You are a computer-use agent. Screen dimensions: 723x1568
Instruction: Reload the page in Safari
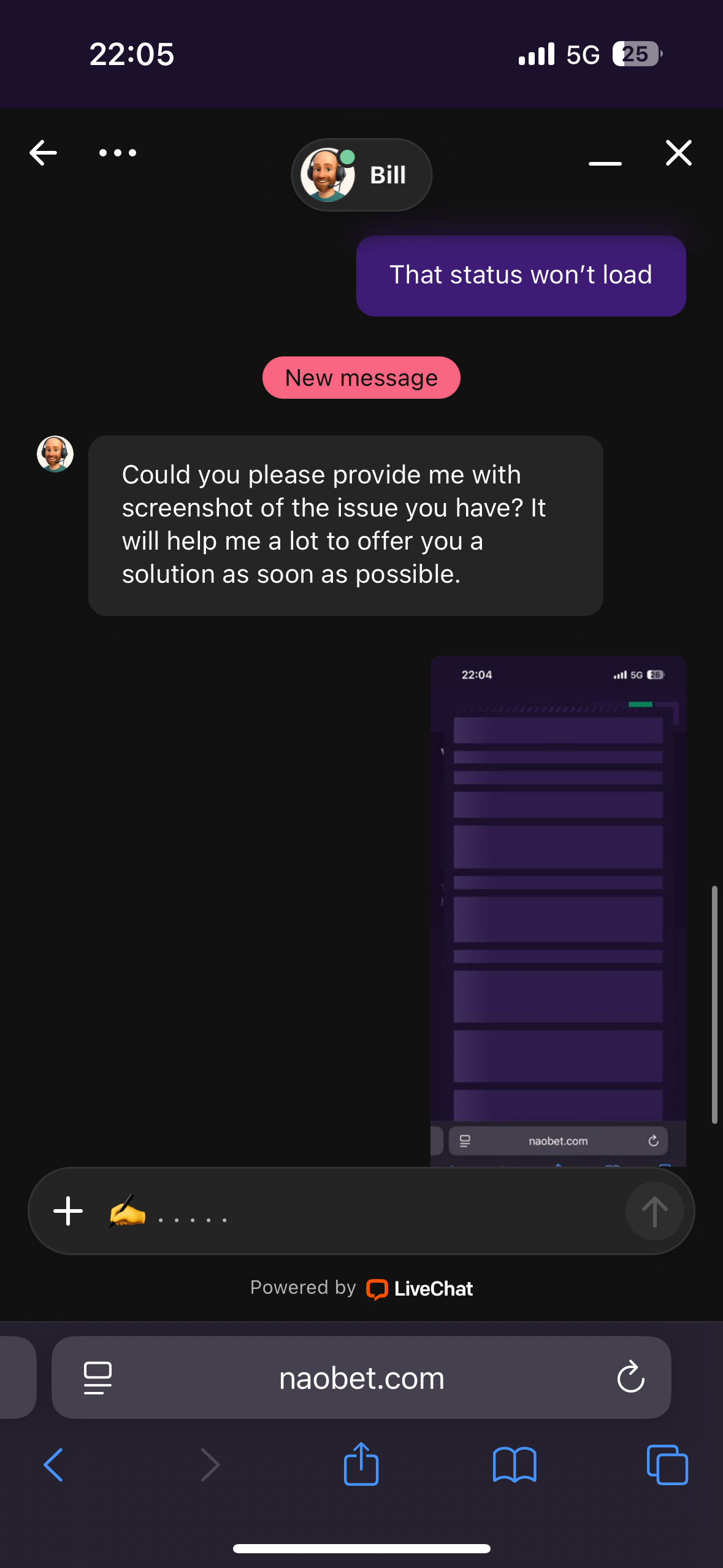click(630, 1378)
